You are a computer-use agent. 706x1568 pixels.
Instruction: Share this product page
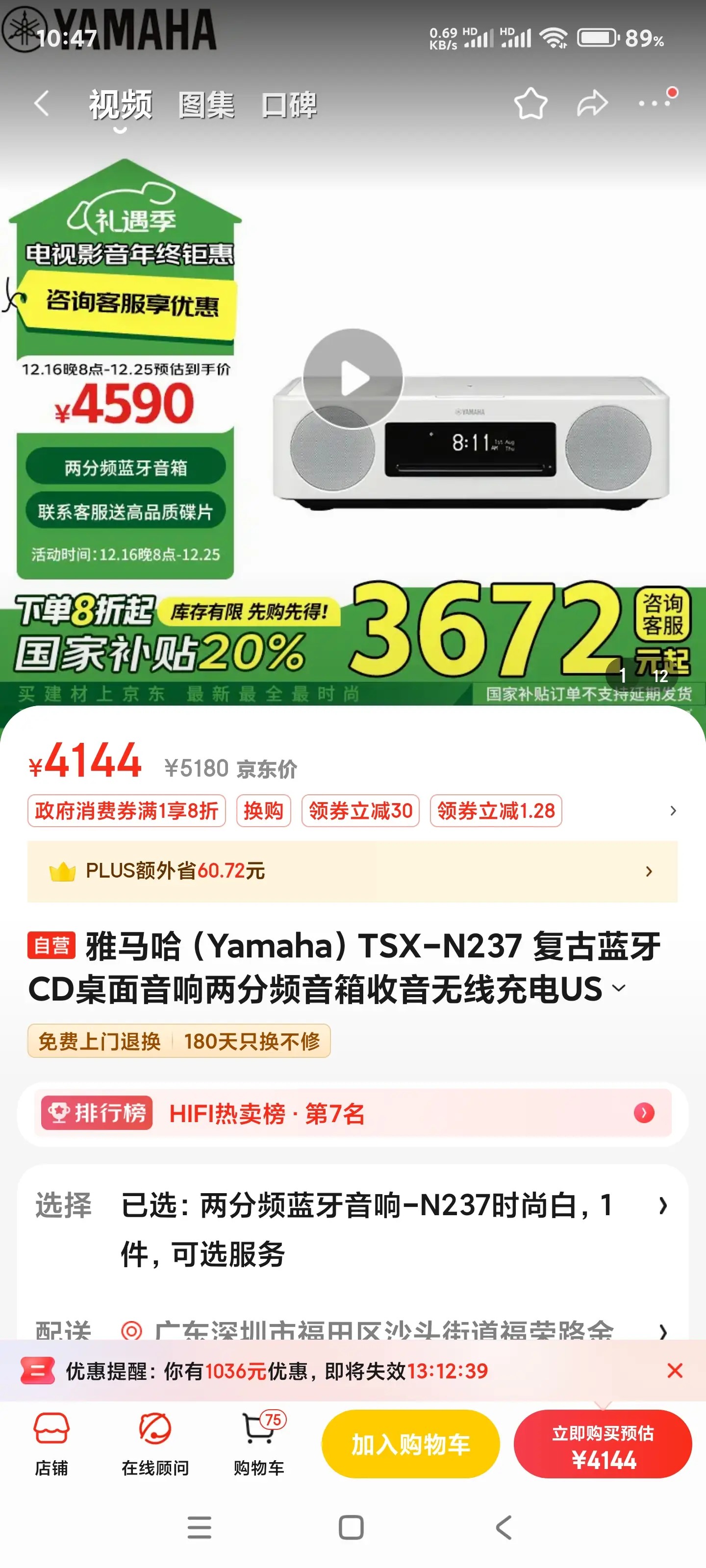(x=592, y=104)
